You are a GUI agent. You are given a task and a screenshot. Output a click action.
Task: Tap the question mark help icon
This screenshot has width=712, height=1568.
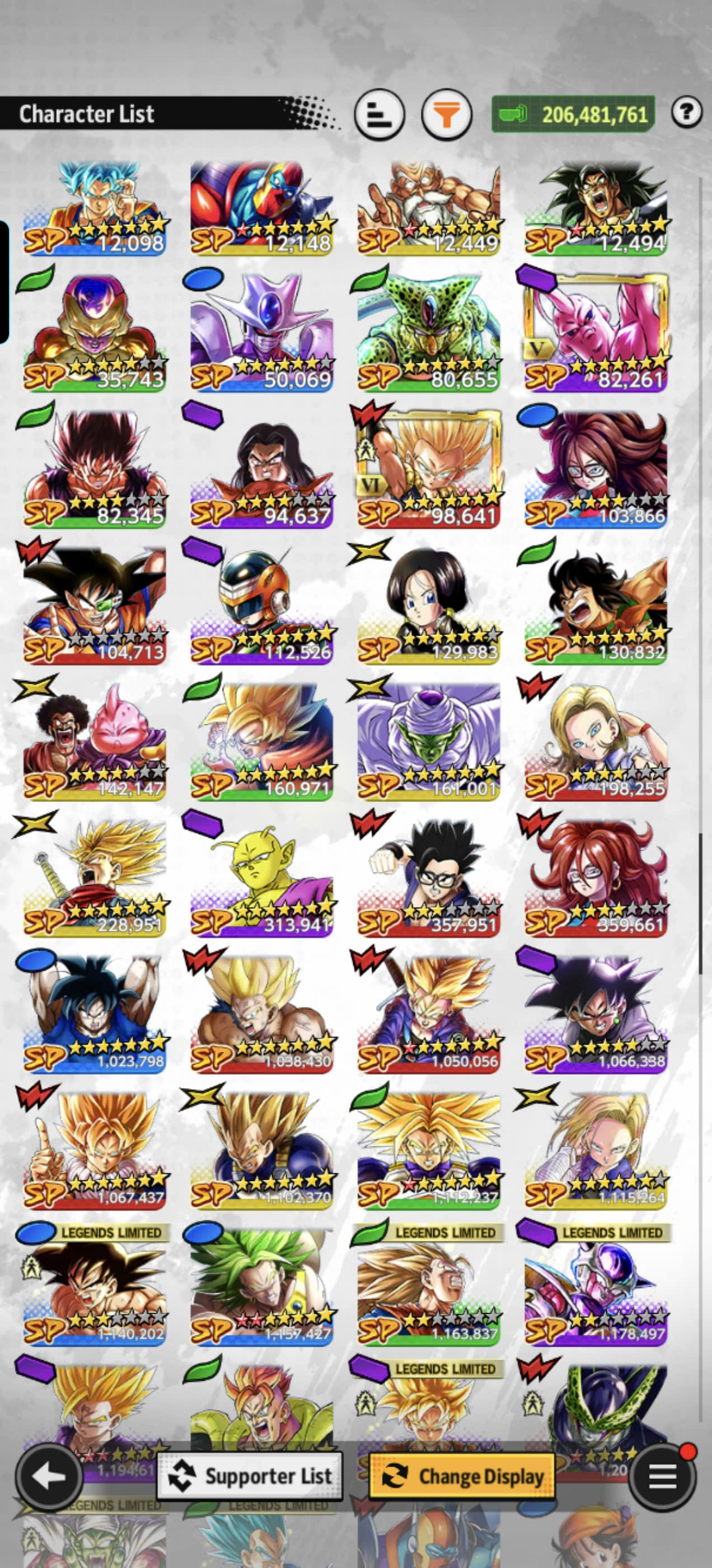pyautogui.click(x=686, y=112)
